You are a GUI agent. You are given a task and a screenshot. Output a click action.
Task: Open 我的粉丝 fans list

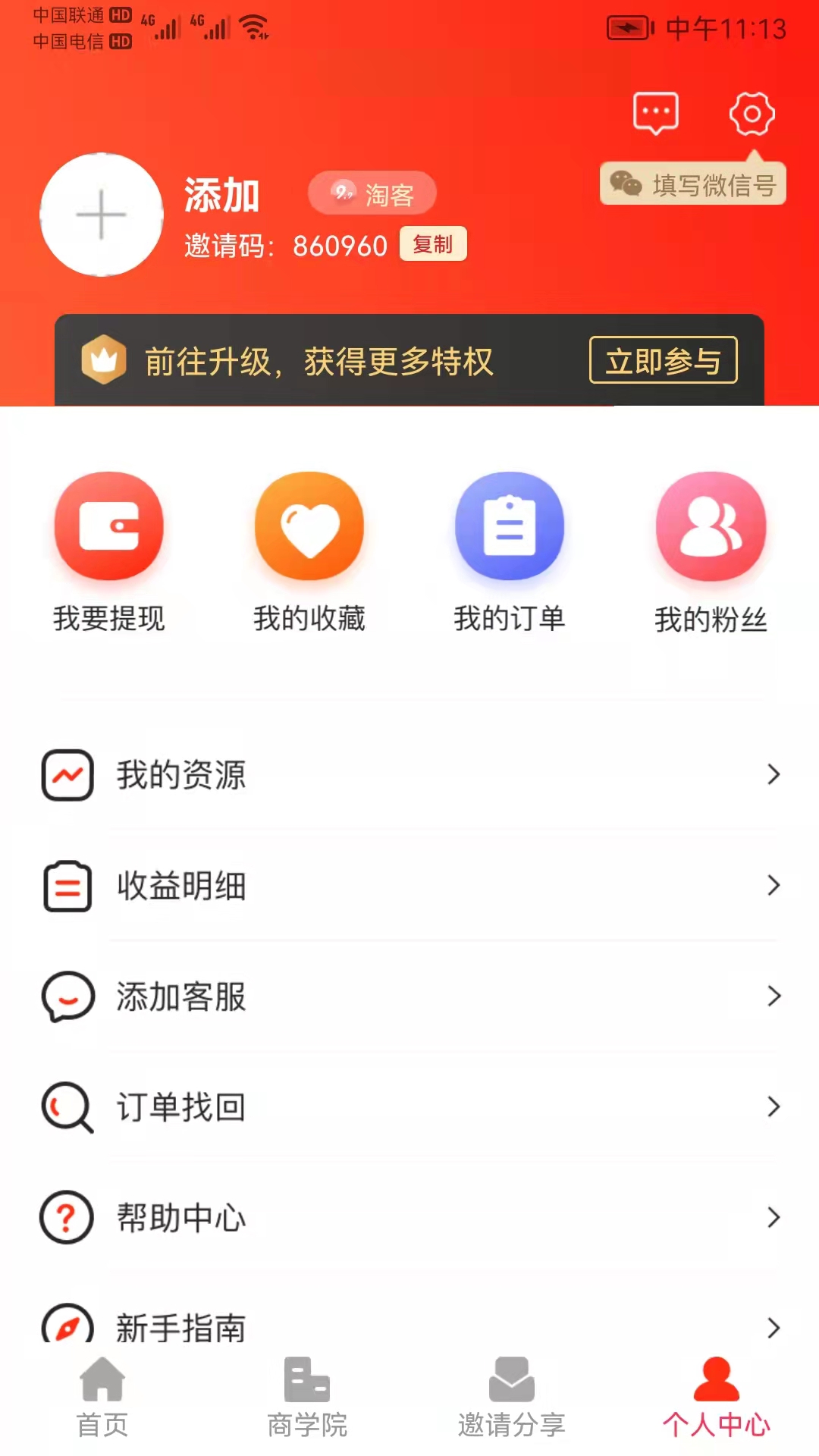(711, 553)
